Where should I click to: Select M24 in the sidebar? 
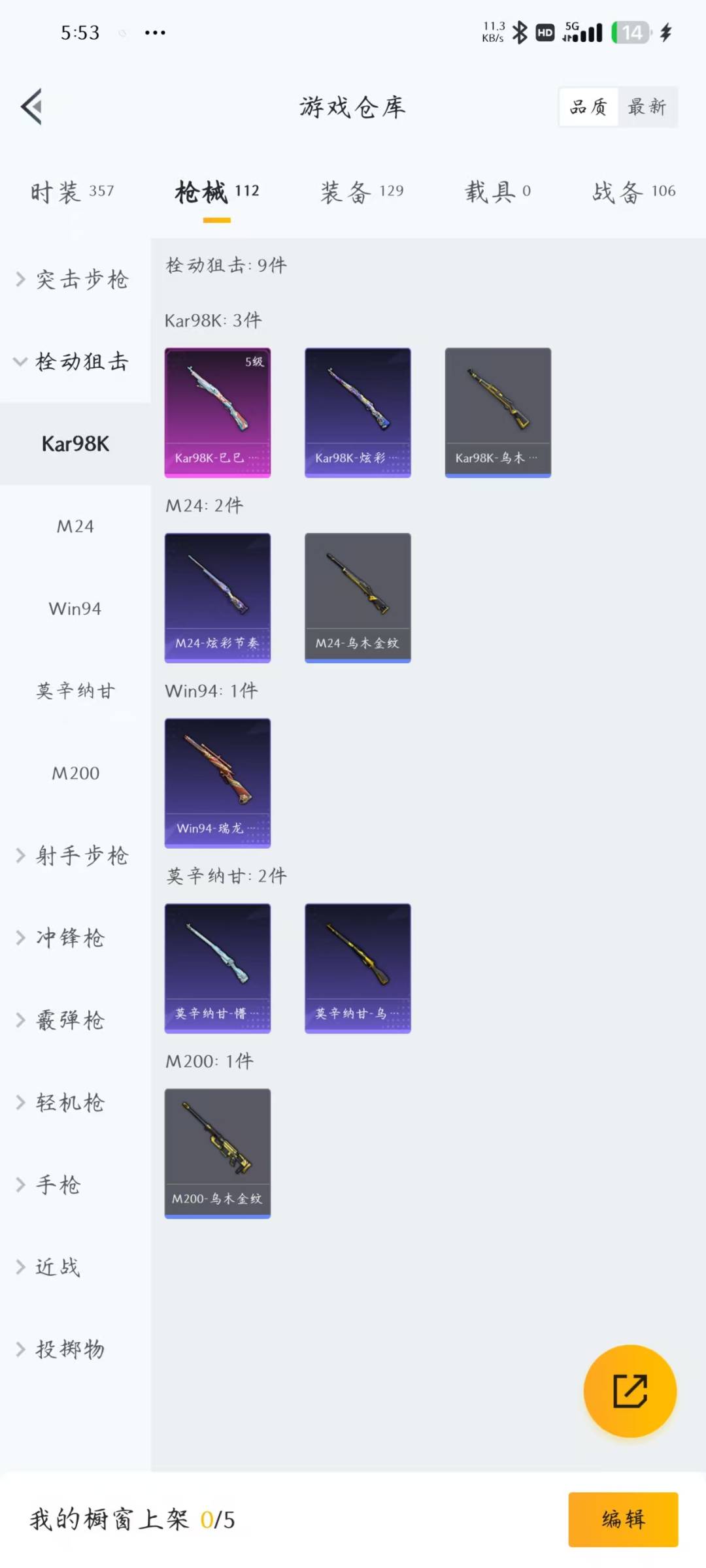(75, 526)
